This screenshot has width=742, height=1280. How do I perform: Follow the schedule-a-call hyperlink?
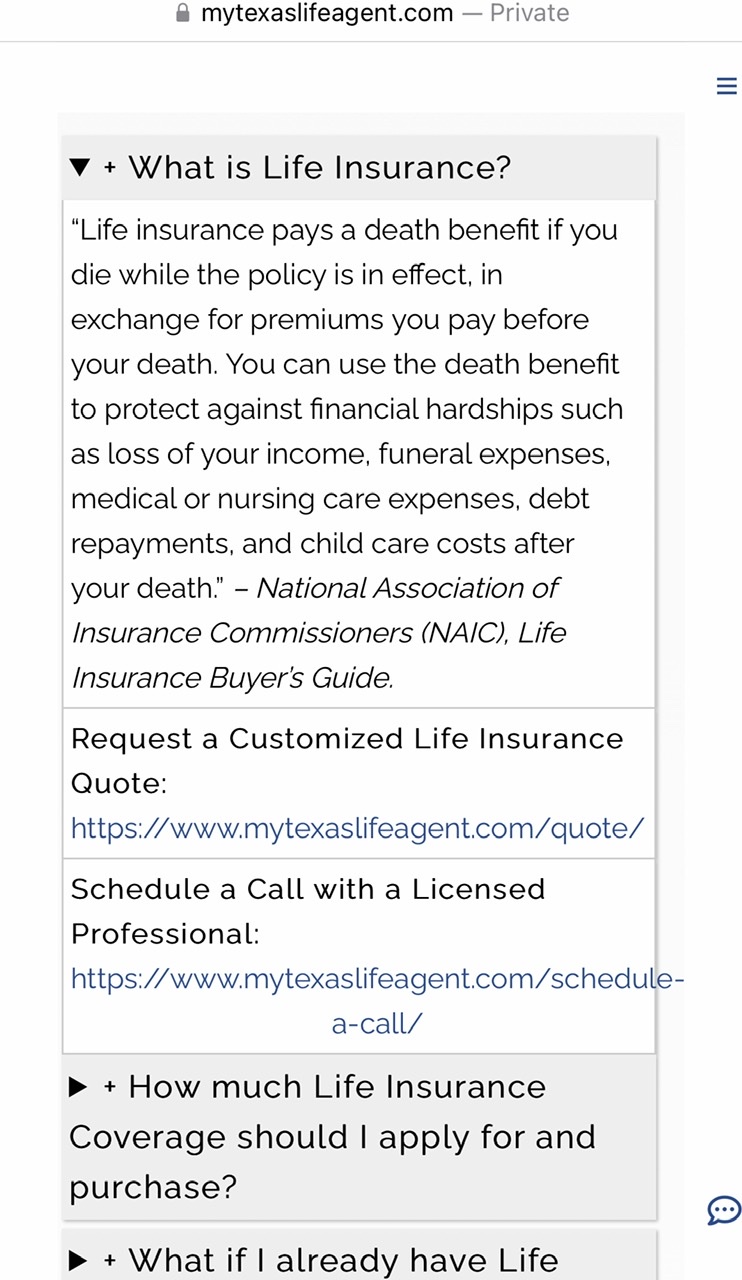pyautogui.click(x=377, y=999)
